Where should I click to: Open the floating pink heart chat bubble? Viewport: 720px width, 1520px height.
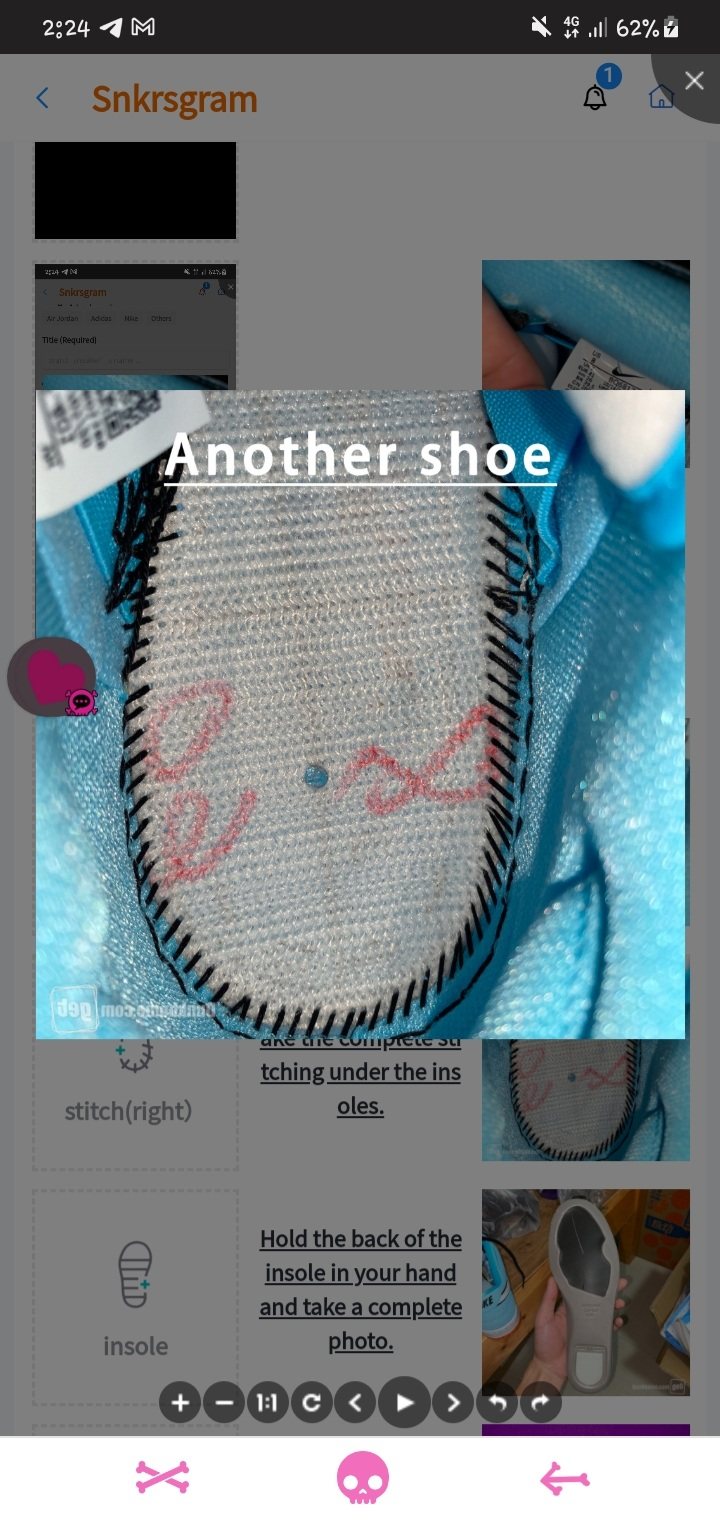coord(52,677)
